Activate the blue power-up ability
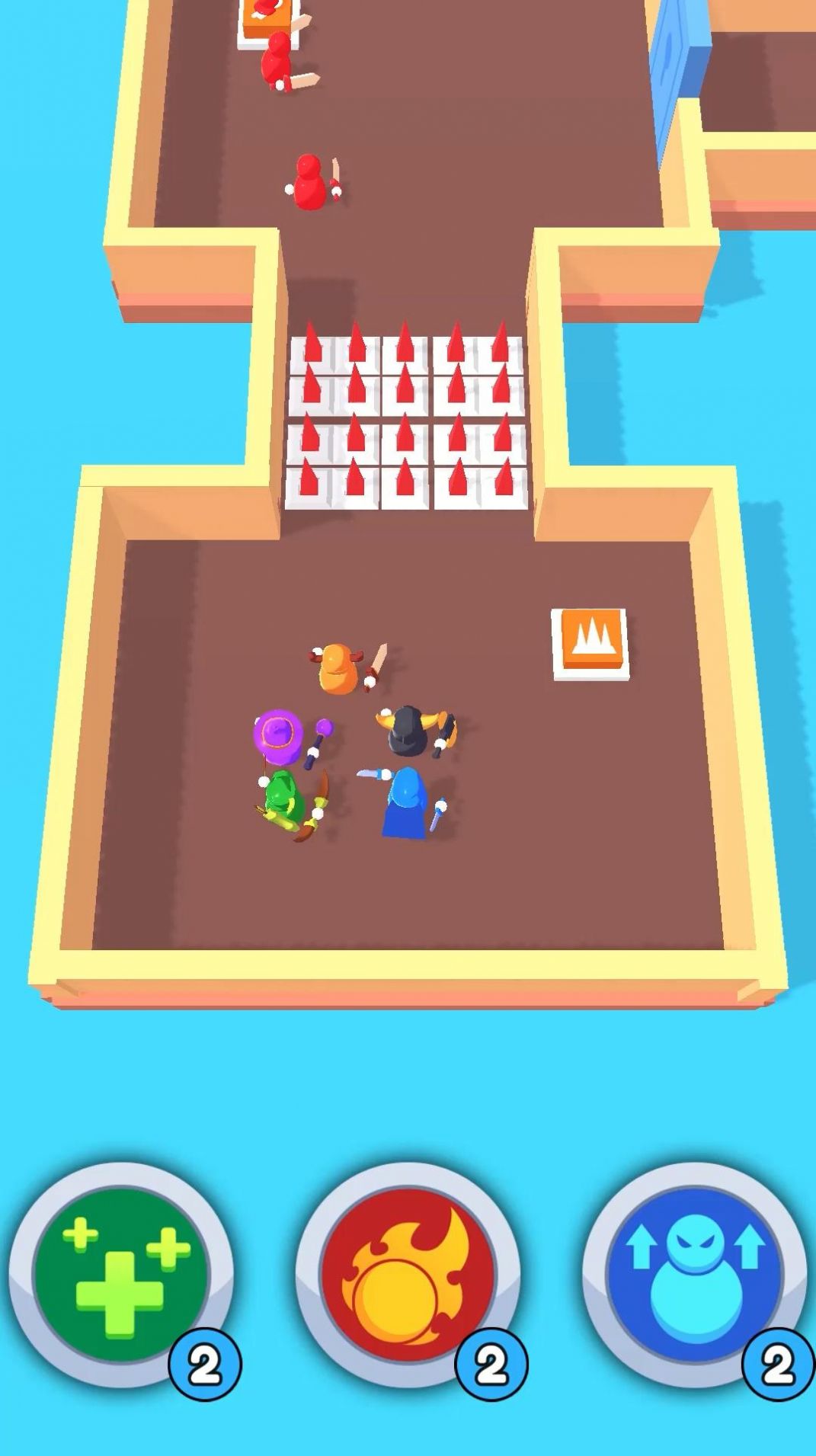 693,1275
